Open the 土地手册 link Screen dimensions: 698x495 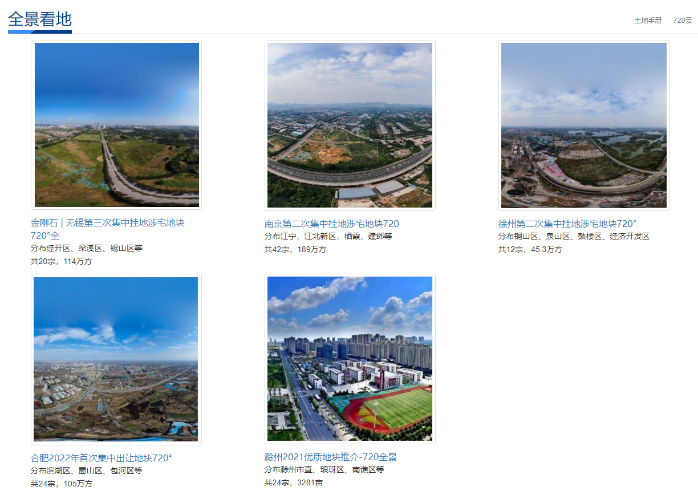point(648,20)
